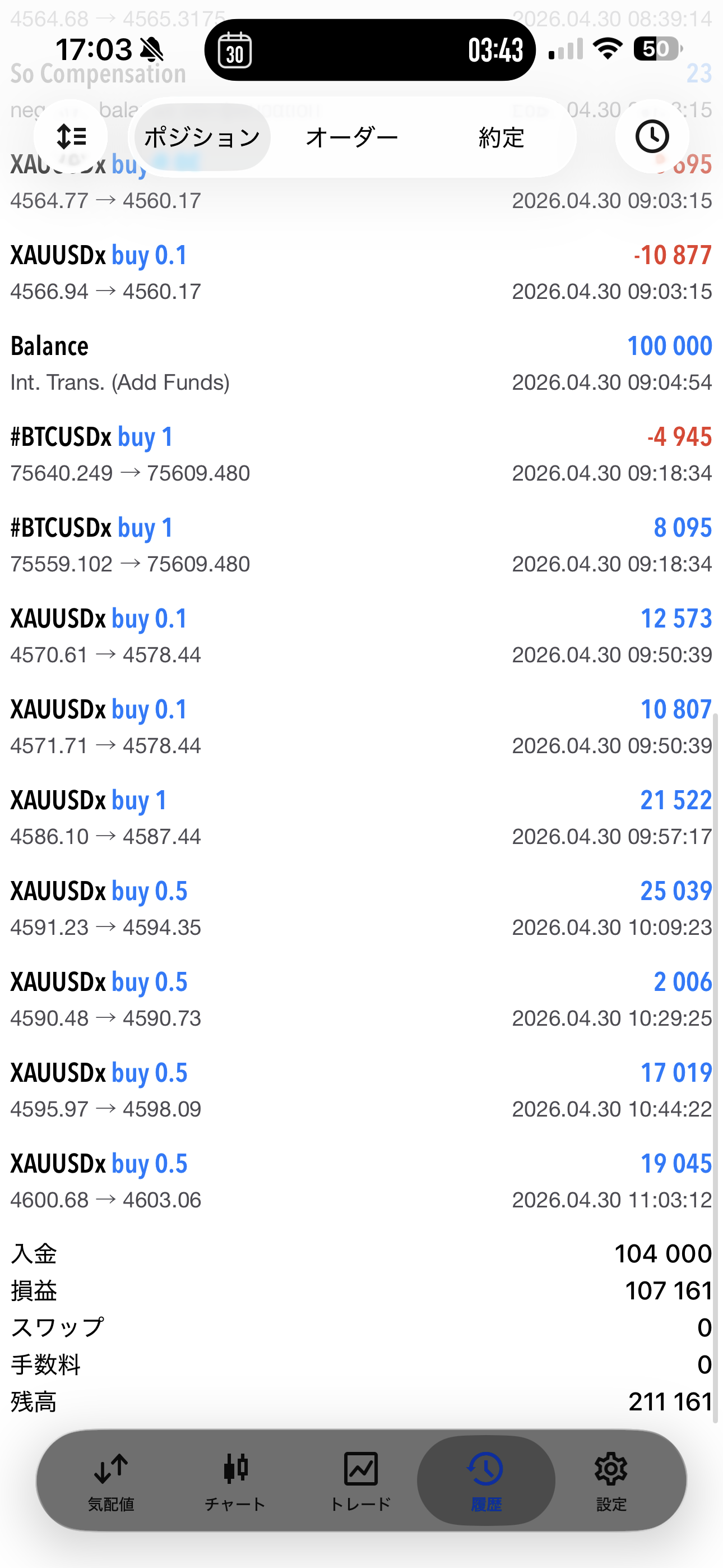Open the XAUUSDx trade with loss -10 877
Image resolution: width=723 pixels, height=1568 pixels.
(x=361, y=273)
